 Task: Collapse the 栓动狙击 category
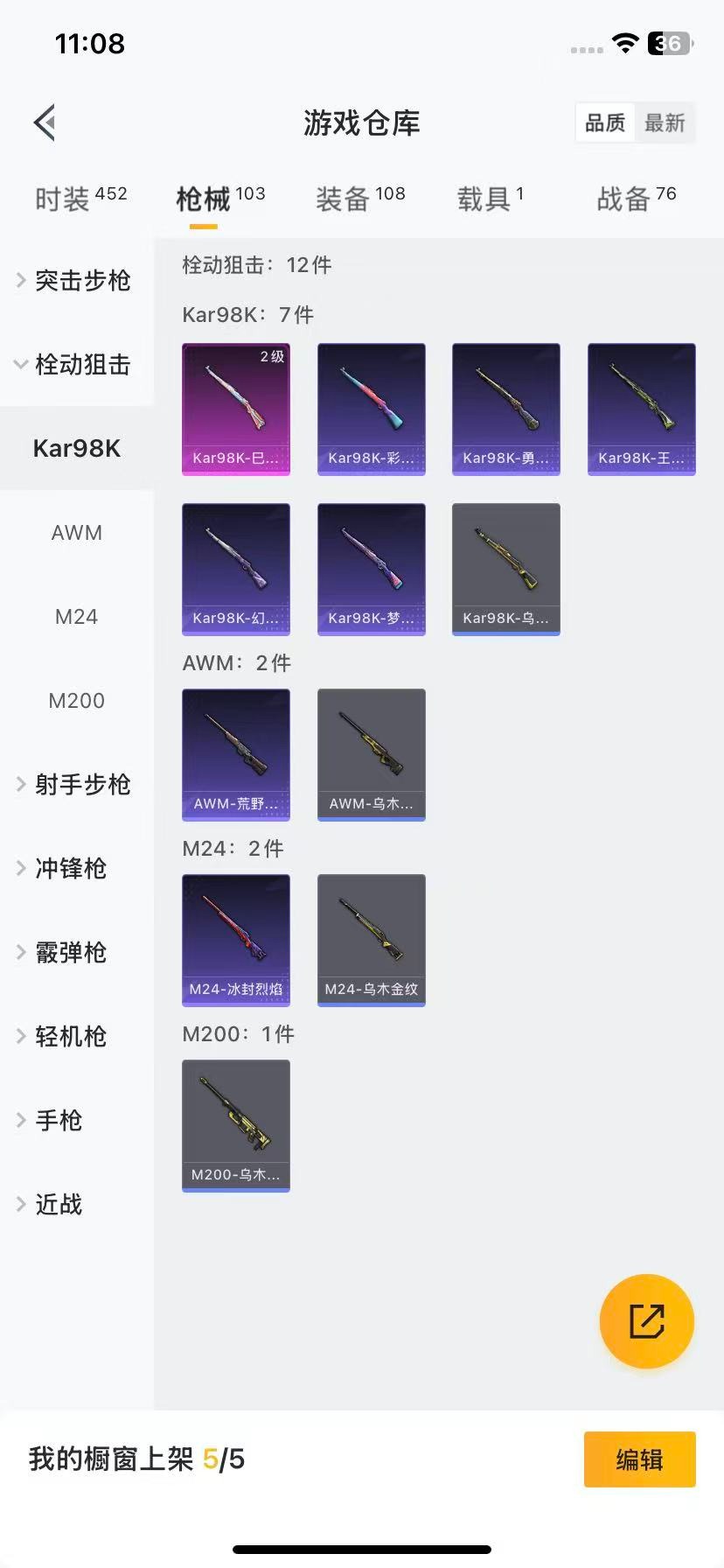coord(75,364)
